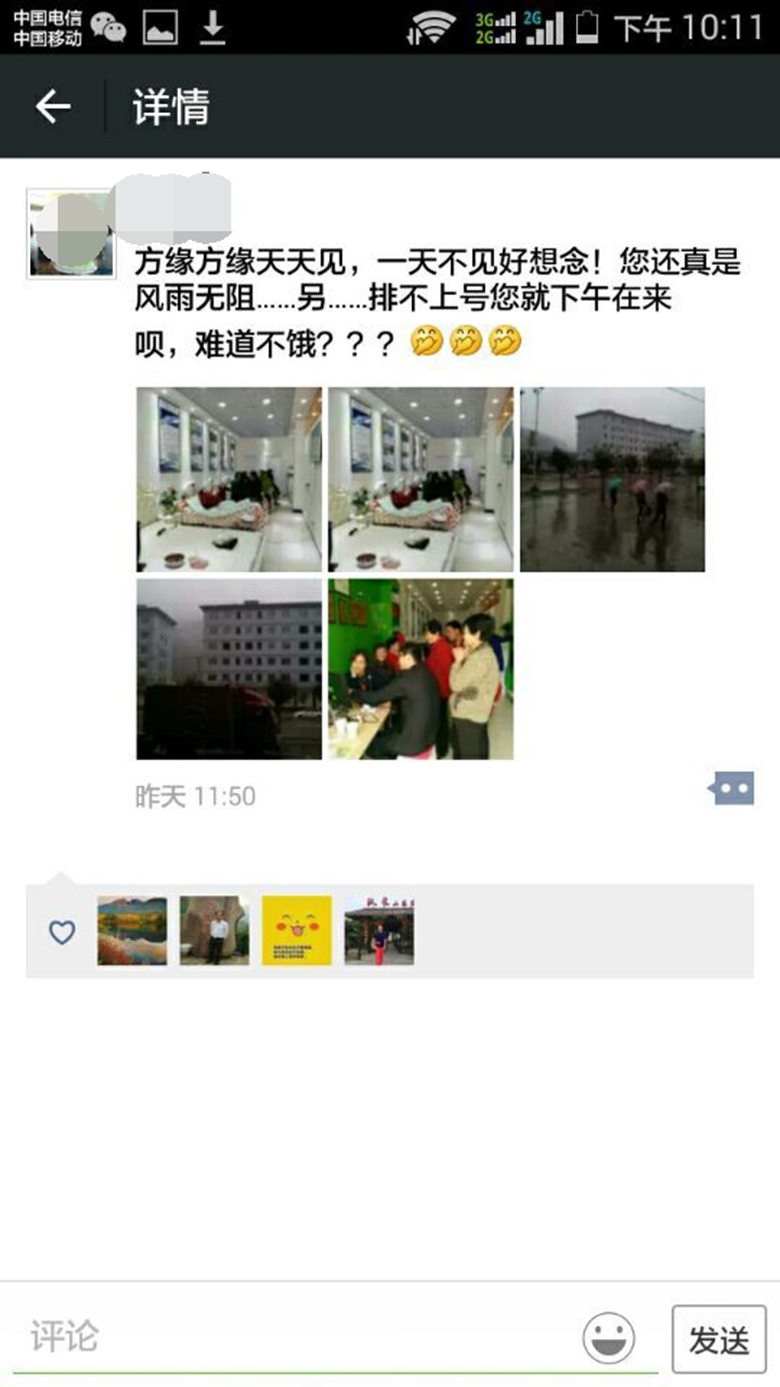Open the poster's profile avatar
Viewport: 780px width, 1387px height.
70,234
